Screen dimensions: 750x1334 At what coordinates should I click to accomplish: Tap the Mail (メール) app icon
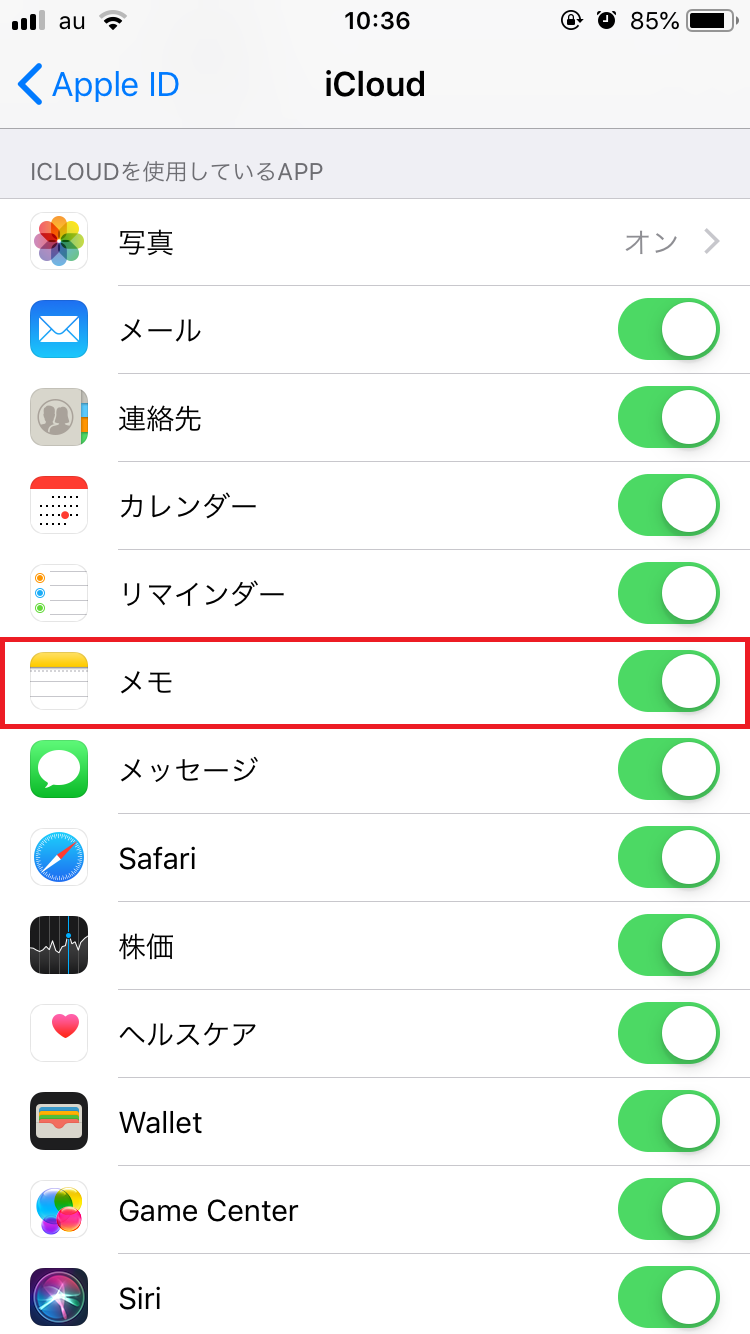pos(58,329)
